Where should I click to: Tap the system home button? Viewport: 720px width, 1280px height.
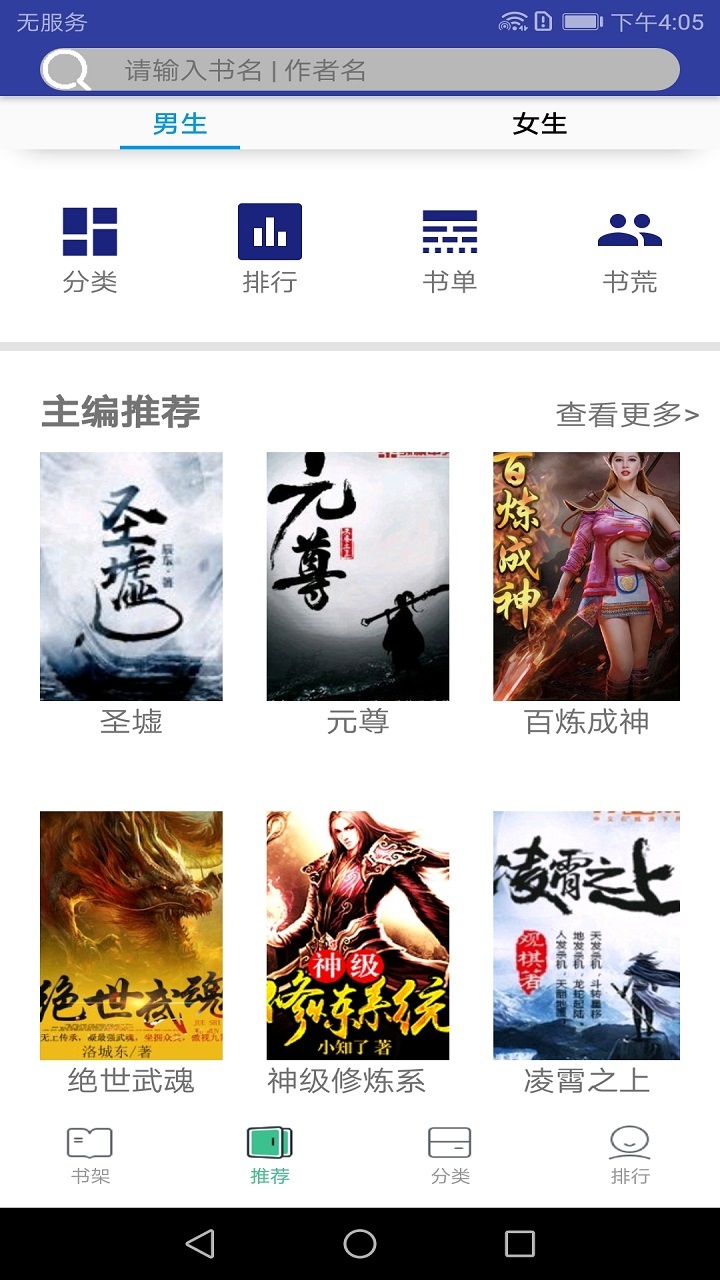coord(360,1243)
